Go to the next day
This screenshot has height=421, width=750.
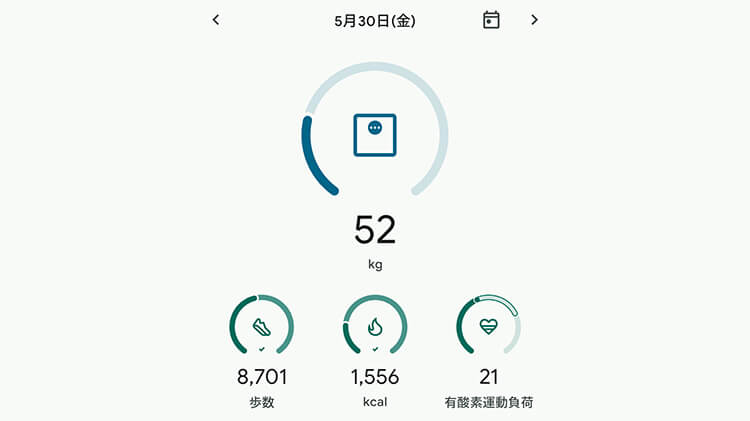pos(534,20)
